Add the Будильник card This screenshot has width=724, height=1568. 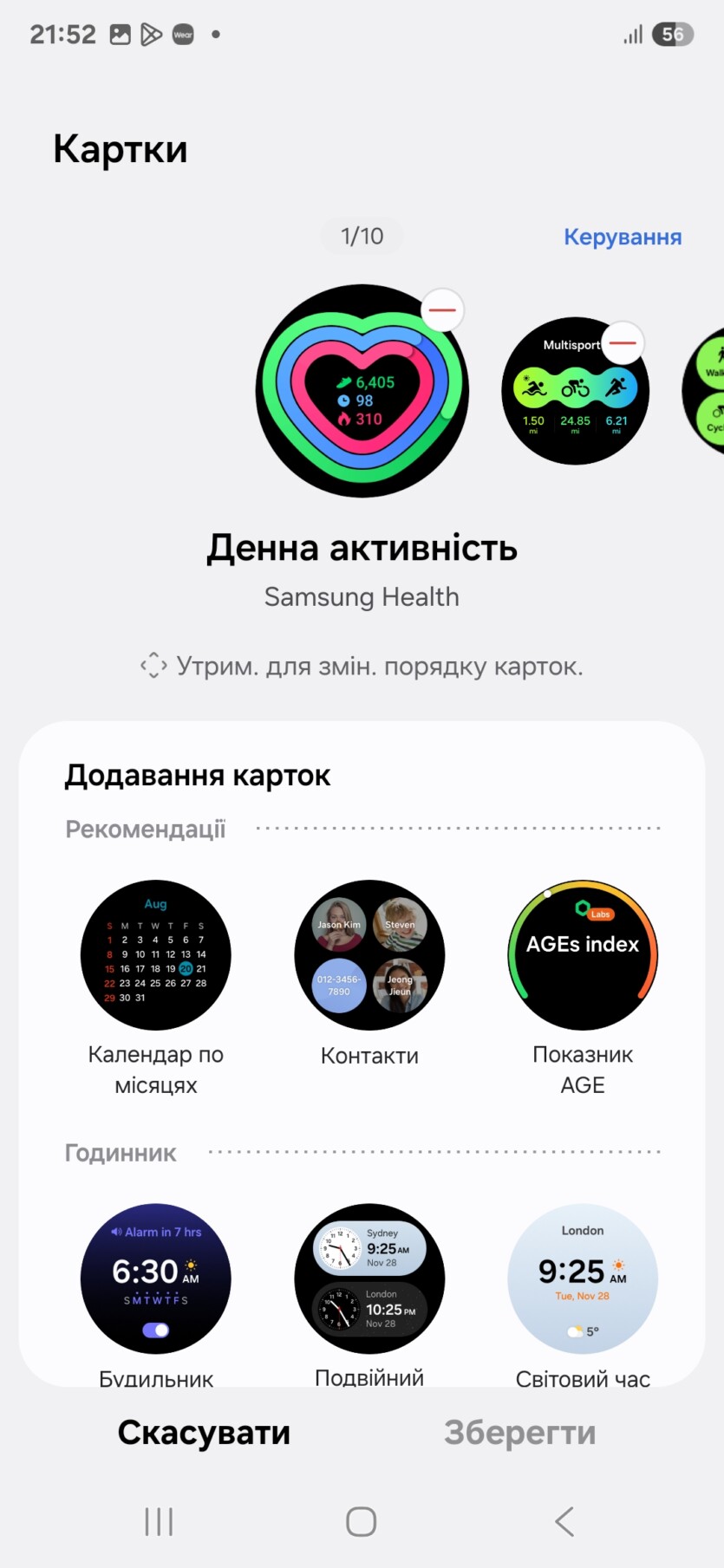156,1278
